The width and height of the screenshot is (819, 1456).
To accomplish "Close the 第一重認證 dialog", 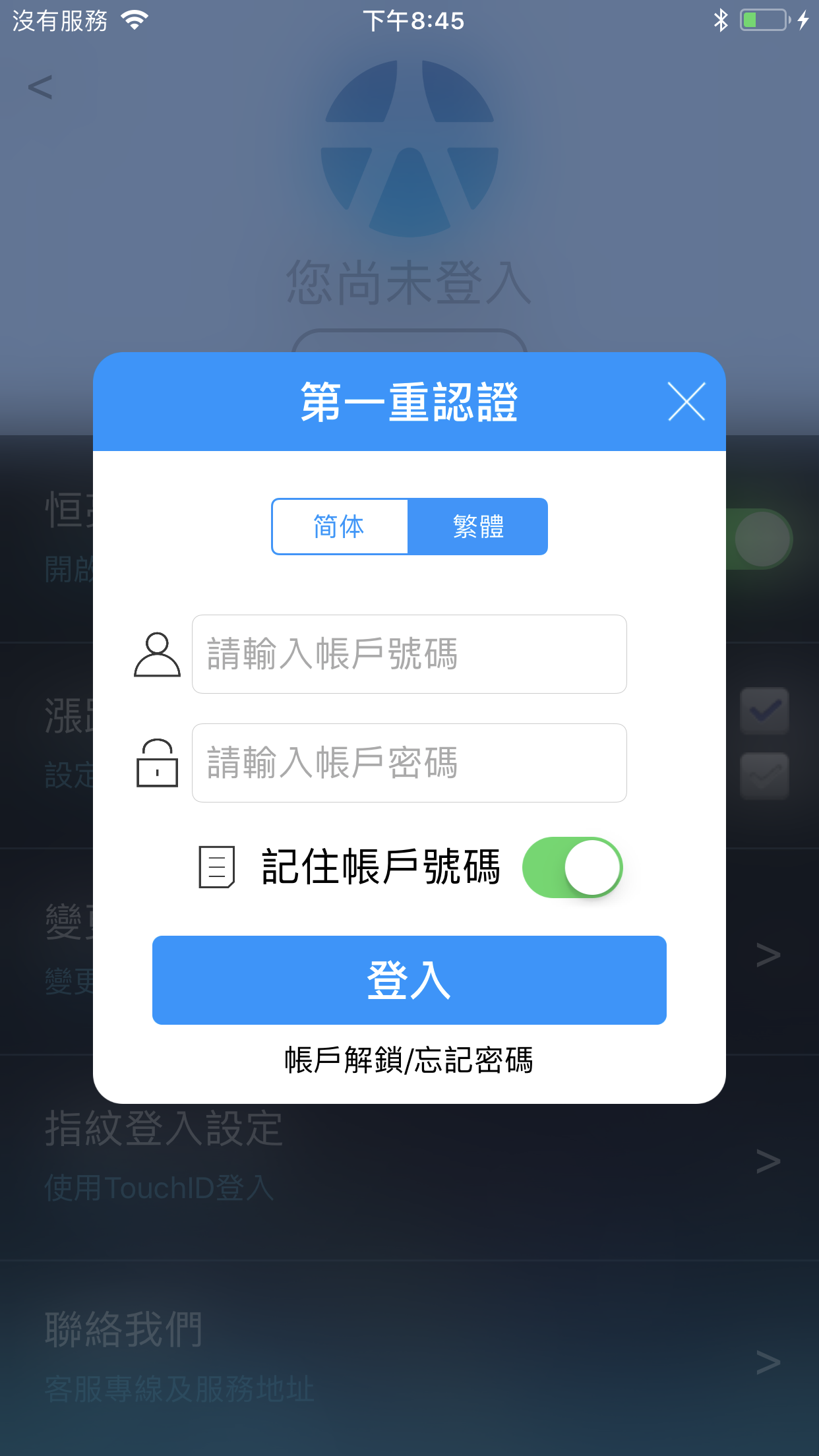I will point(686,401).
